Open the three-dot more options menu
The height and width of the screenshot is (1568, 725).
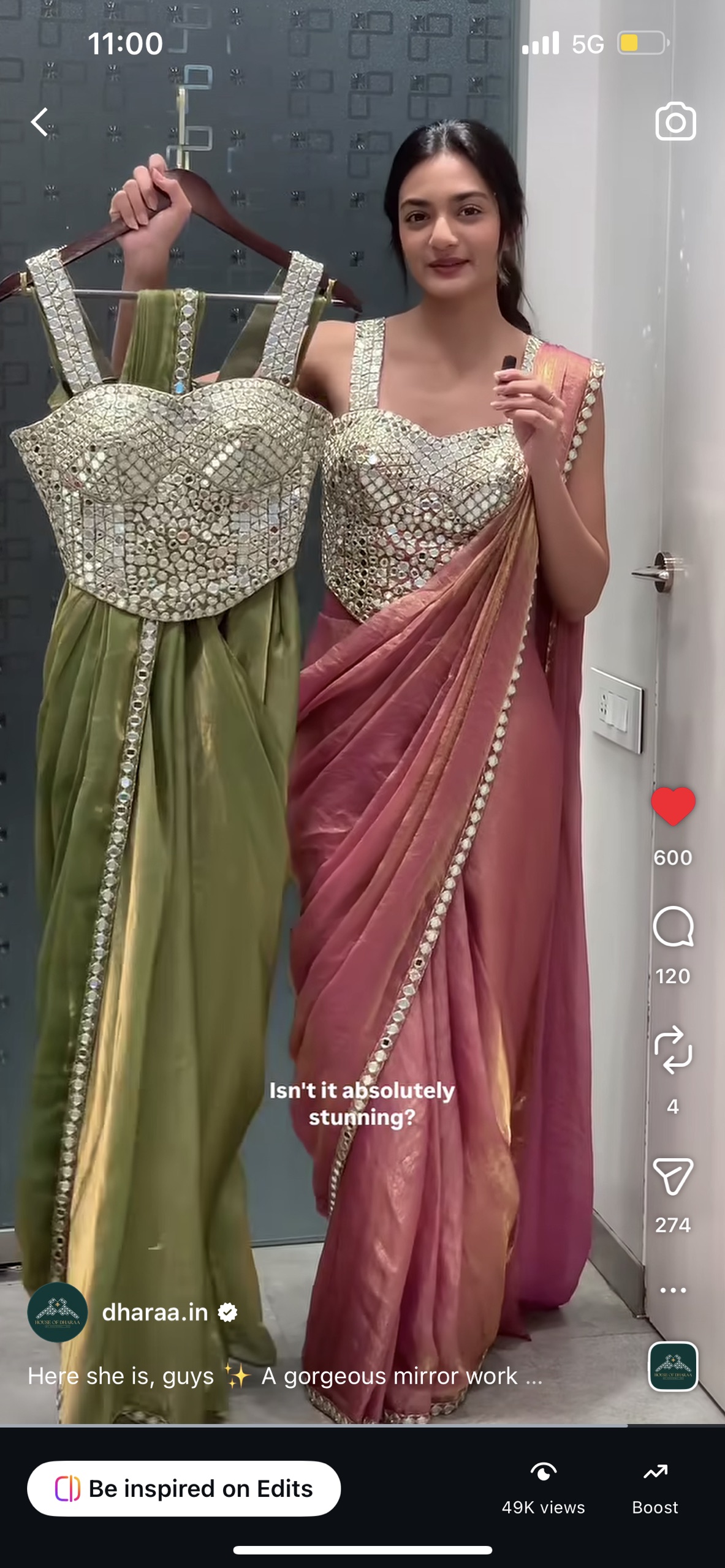coord(673,1290)
